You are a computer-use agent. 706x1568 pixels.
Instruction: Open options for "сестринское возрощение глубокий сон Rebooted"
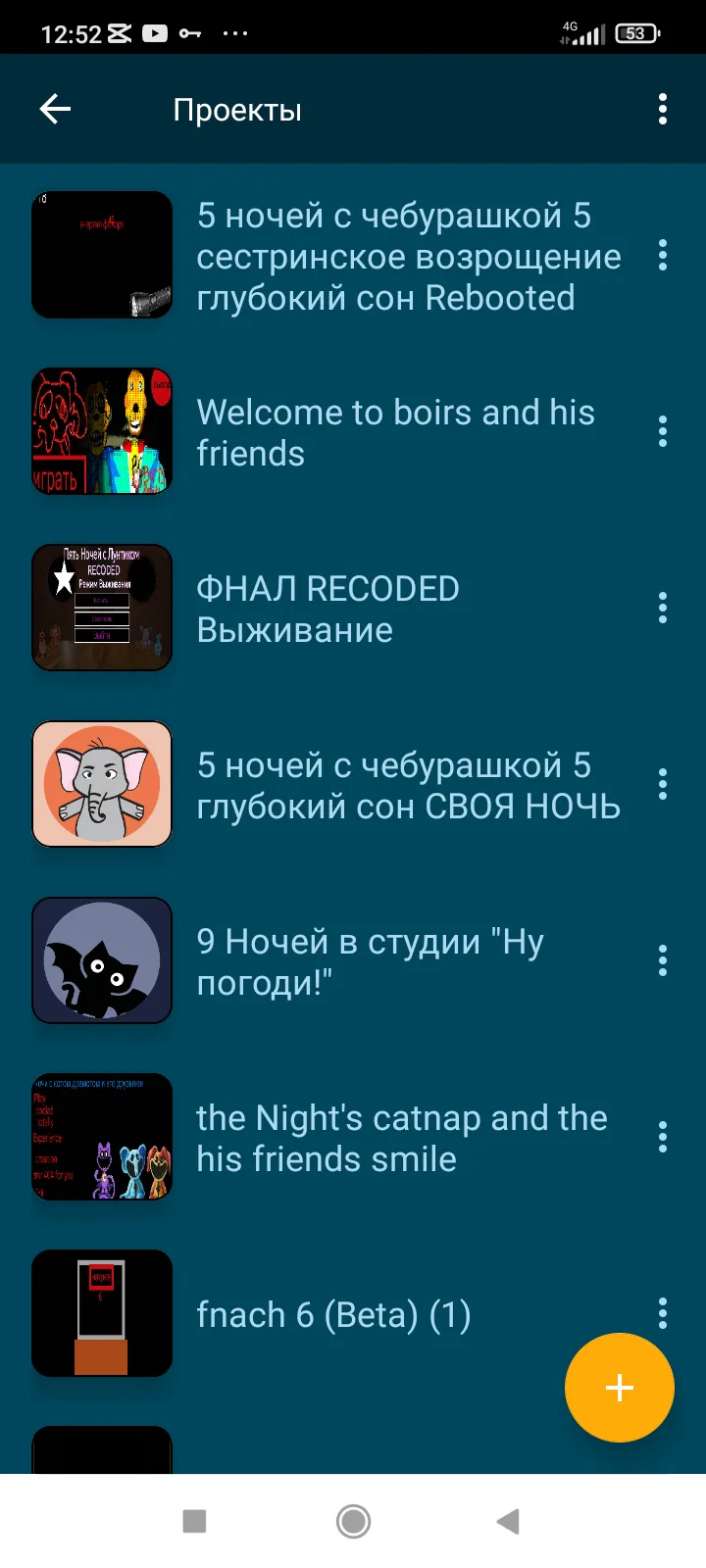(663, 256)
